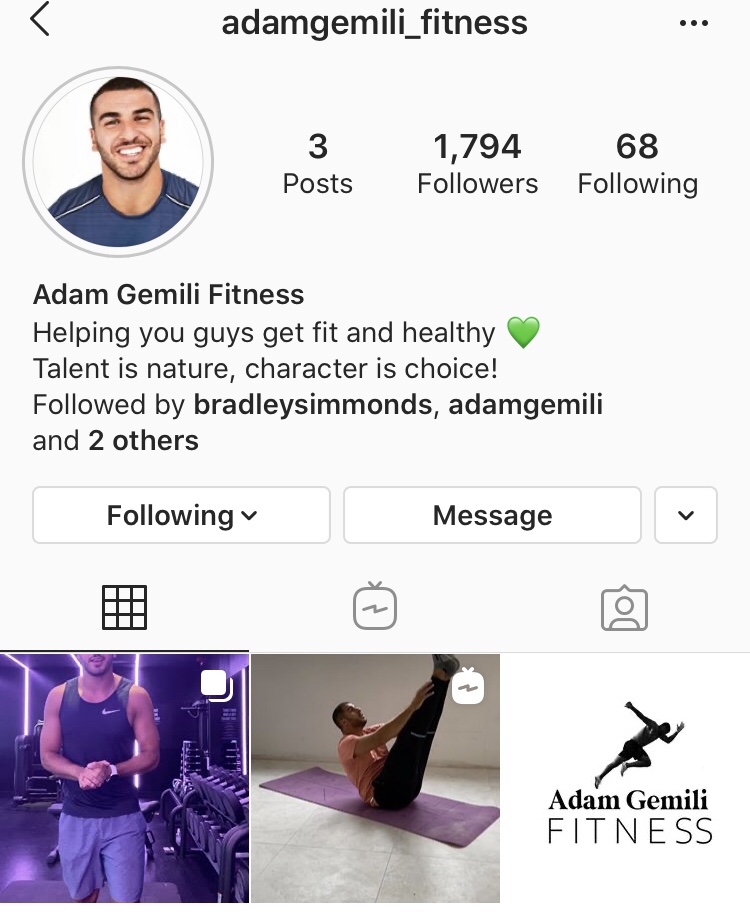Image resolution: width=750 pixels, height=918 pixels.
Task: View the profile picture story
Action: (x=118, y=162)
